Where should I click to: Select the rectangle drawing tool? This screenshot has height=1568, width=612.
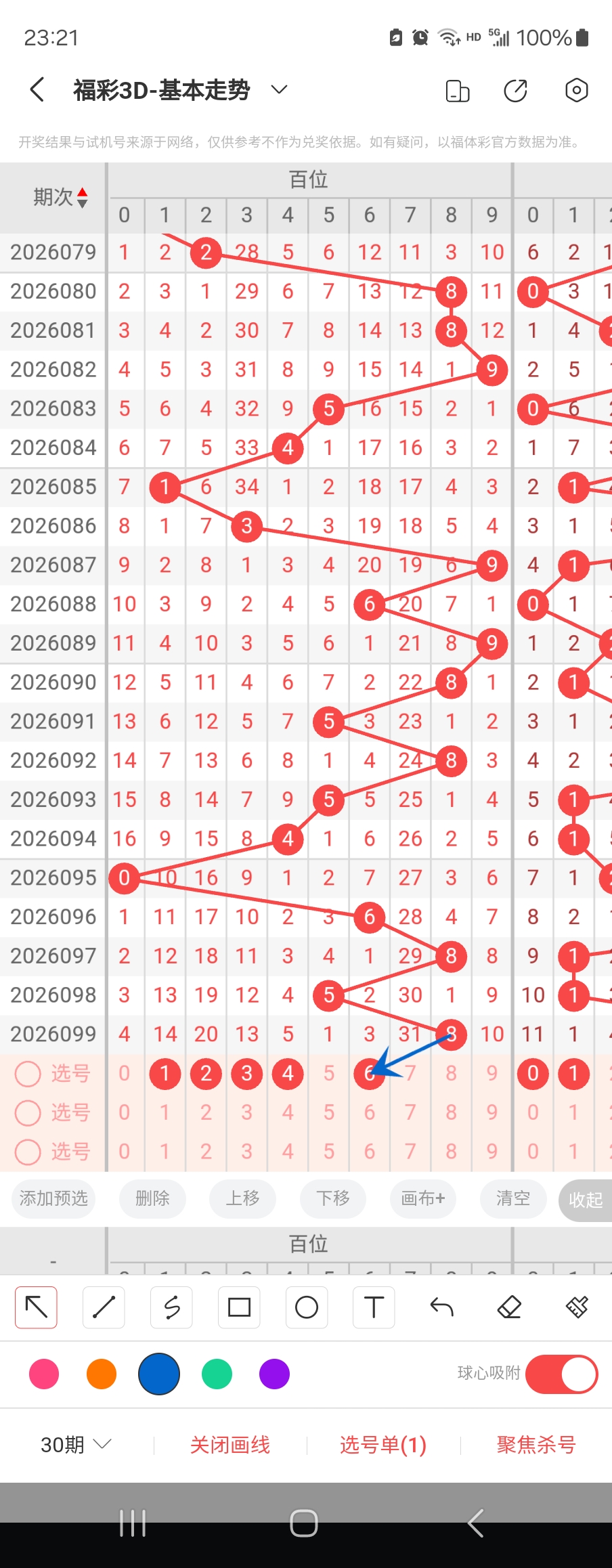239,1307
